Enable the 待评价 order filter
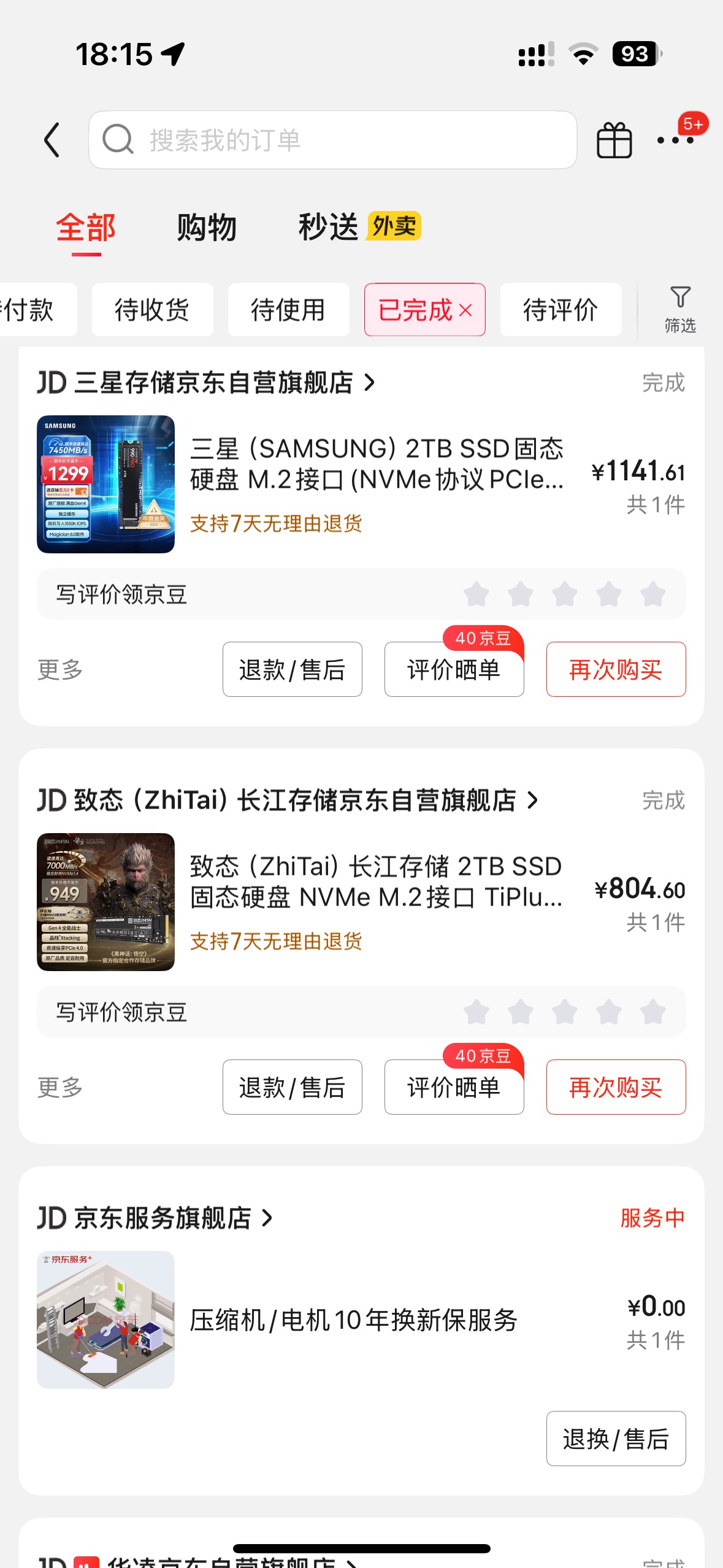The width and height of the screenshot is (723, 1568). [x=560, y=310]
